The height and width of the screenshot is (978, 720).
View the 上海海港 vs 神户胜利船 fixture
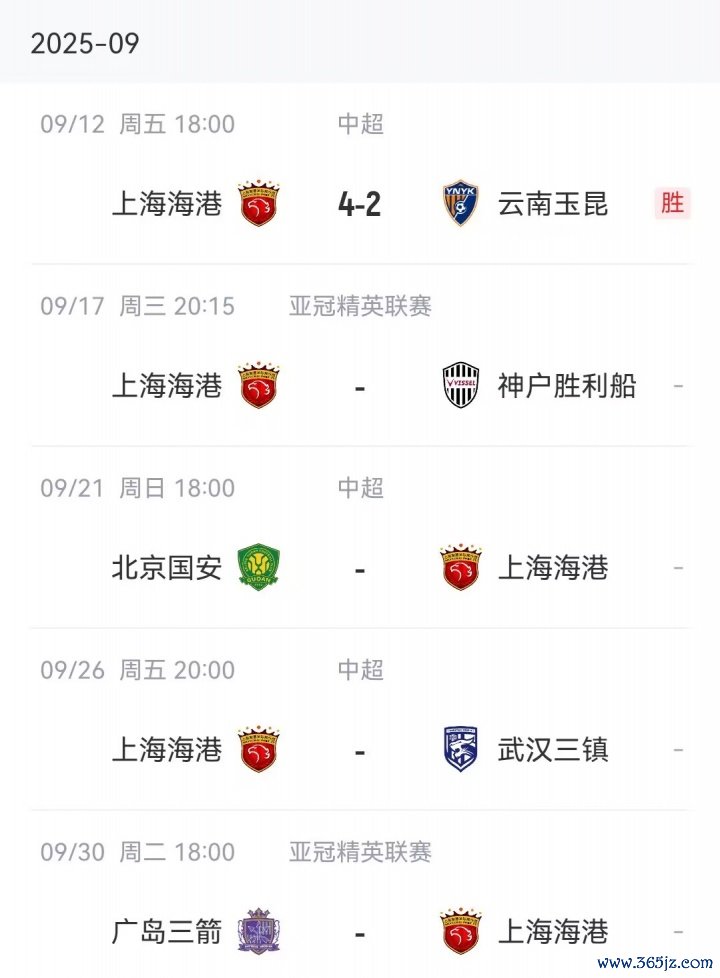tap(360, 386)
